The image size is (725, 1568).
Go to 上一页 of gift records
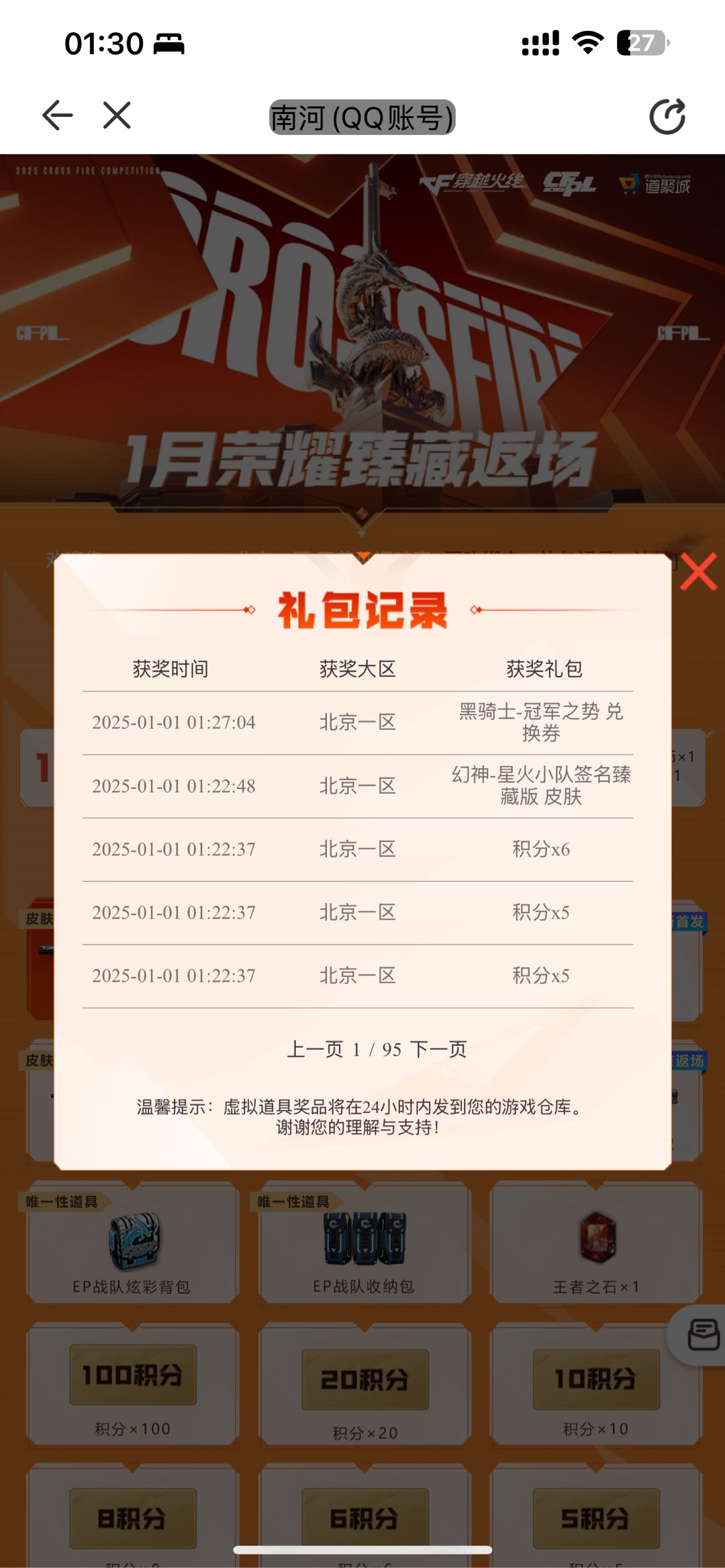(315, 1049)
